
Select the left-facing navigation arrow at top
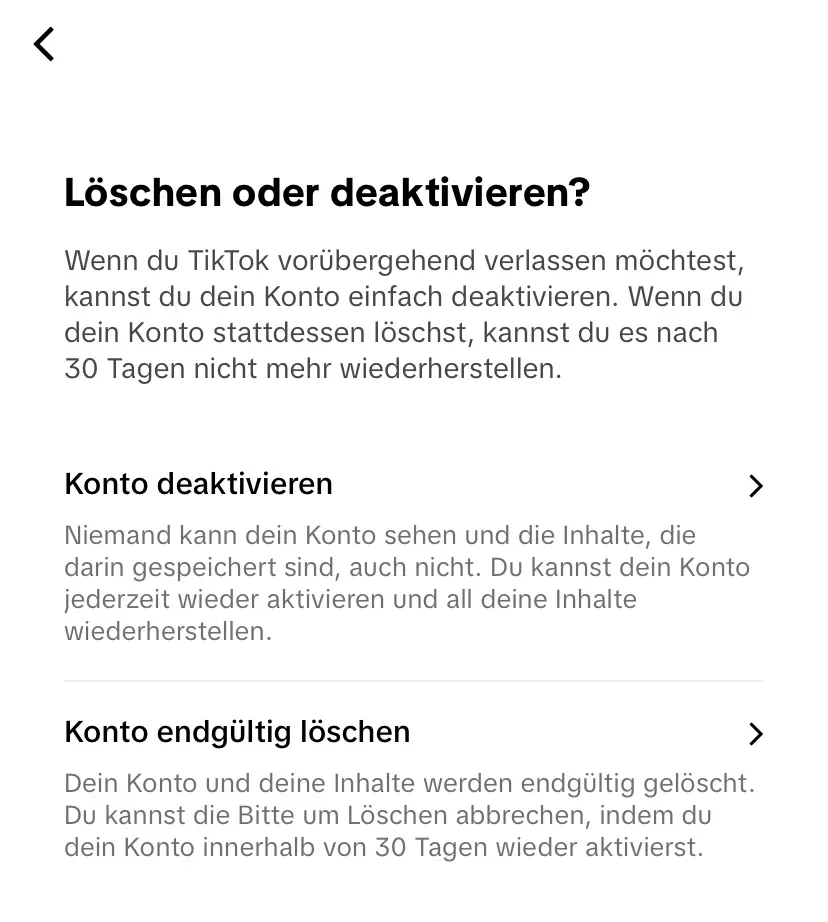pos(43,44)
